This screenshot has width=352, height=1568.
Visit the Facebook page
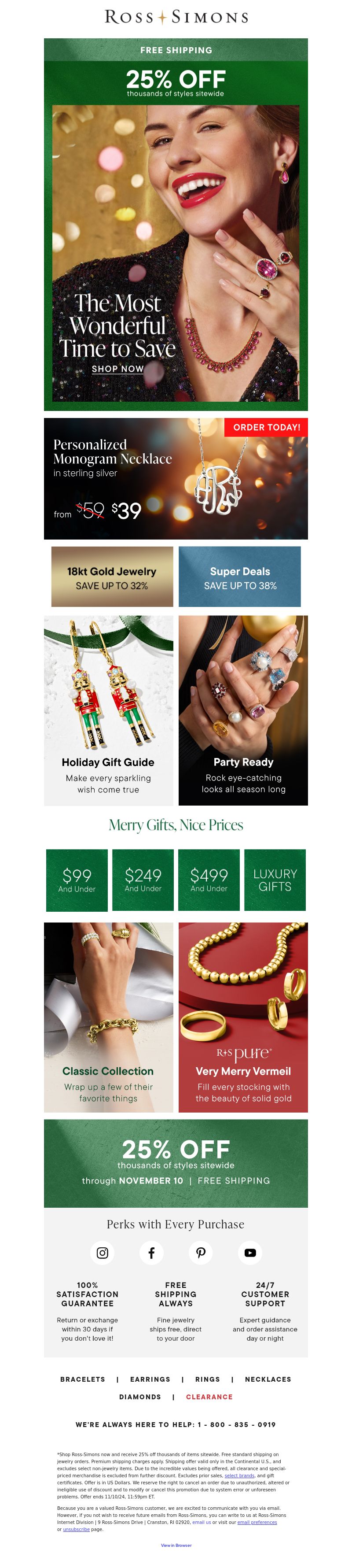coord(151,1253)
